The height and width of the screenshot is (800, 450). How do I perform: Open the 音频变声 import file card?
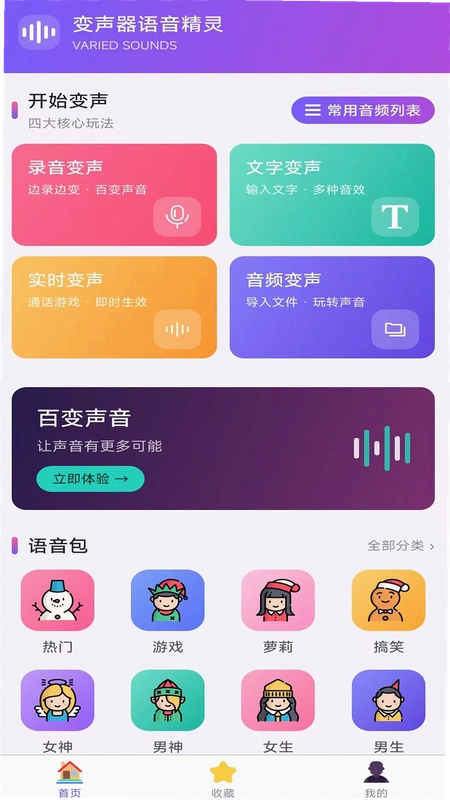[332, 307]
